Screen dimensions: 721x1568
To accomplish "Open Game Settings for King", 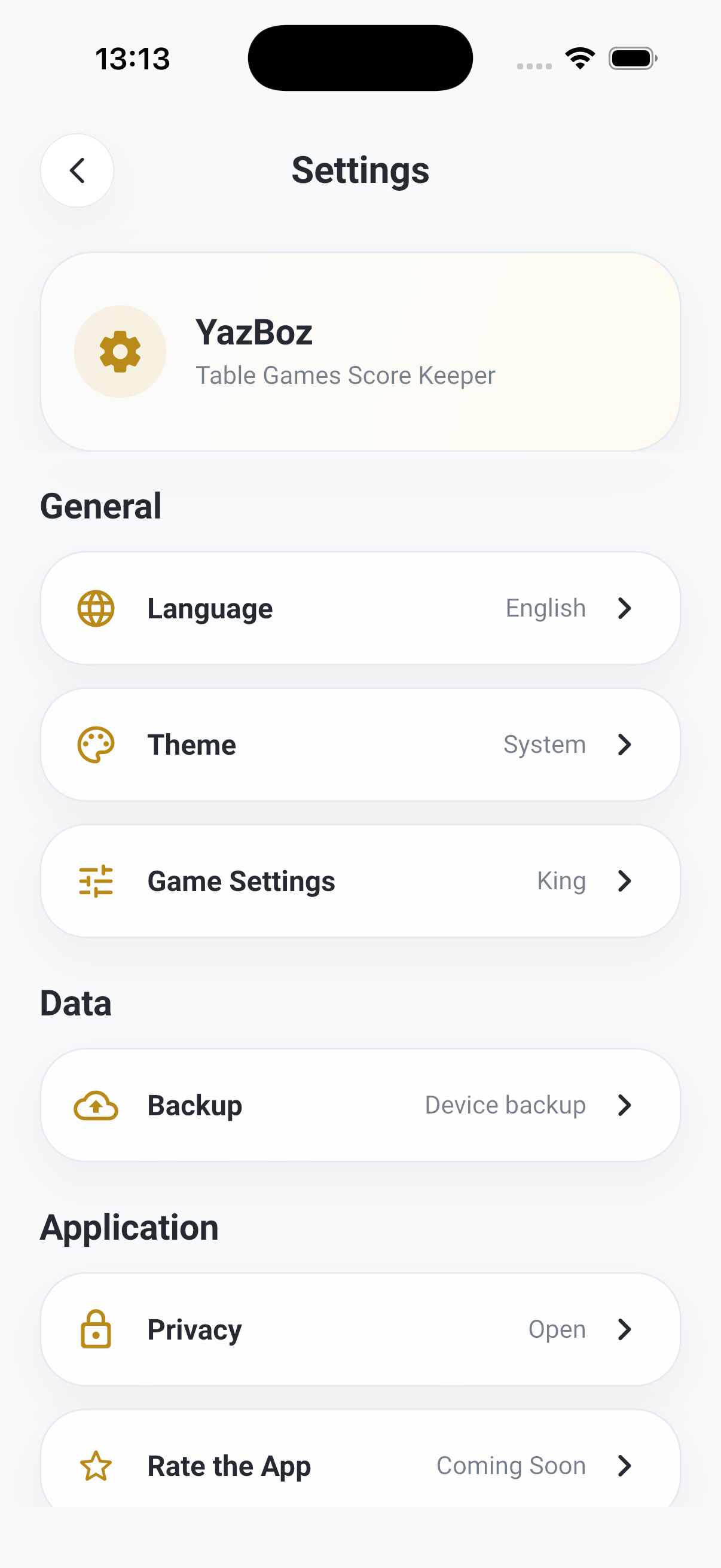I will 360,881.
